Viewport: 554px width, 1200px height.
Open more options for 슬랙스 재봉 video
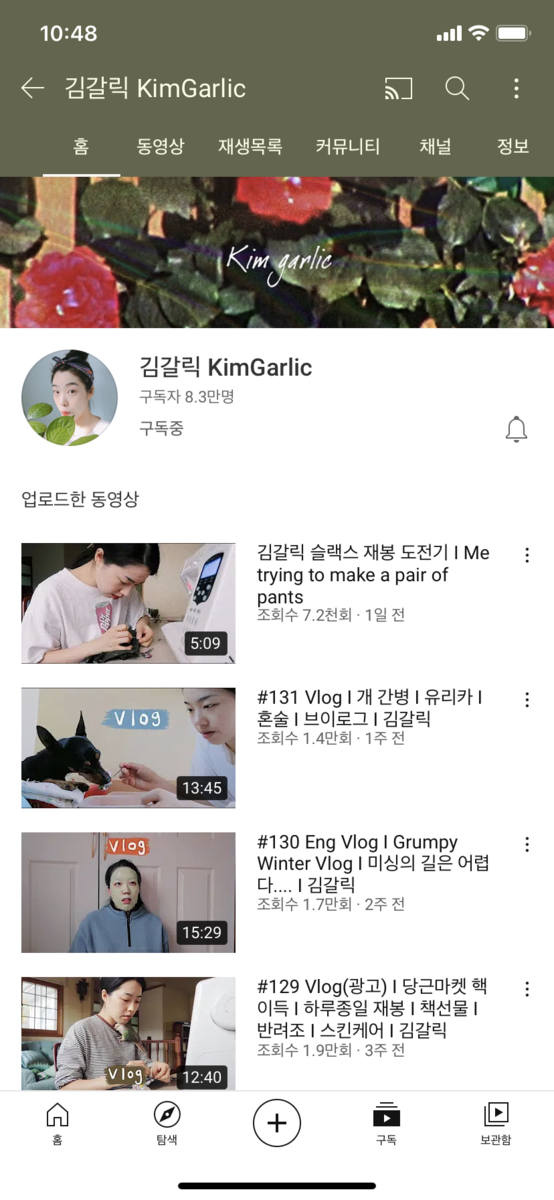coord(527,555)
